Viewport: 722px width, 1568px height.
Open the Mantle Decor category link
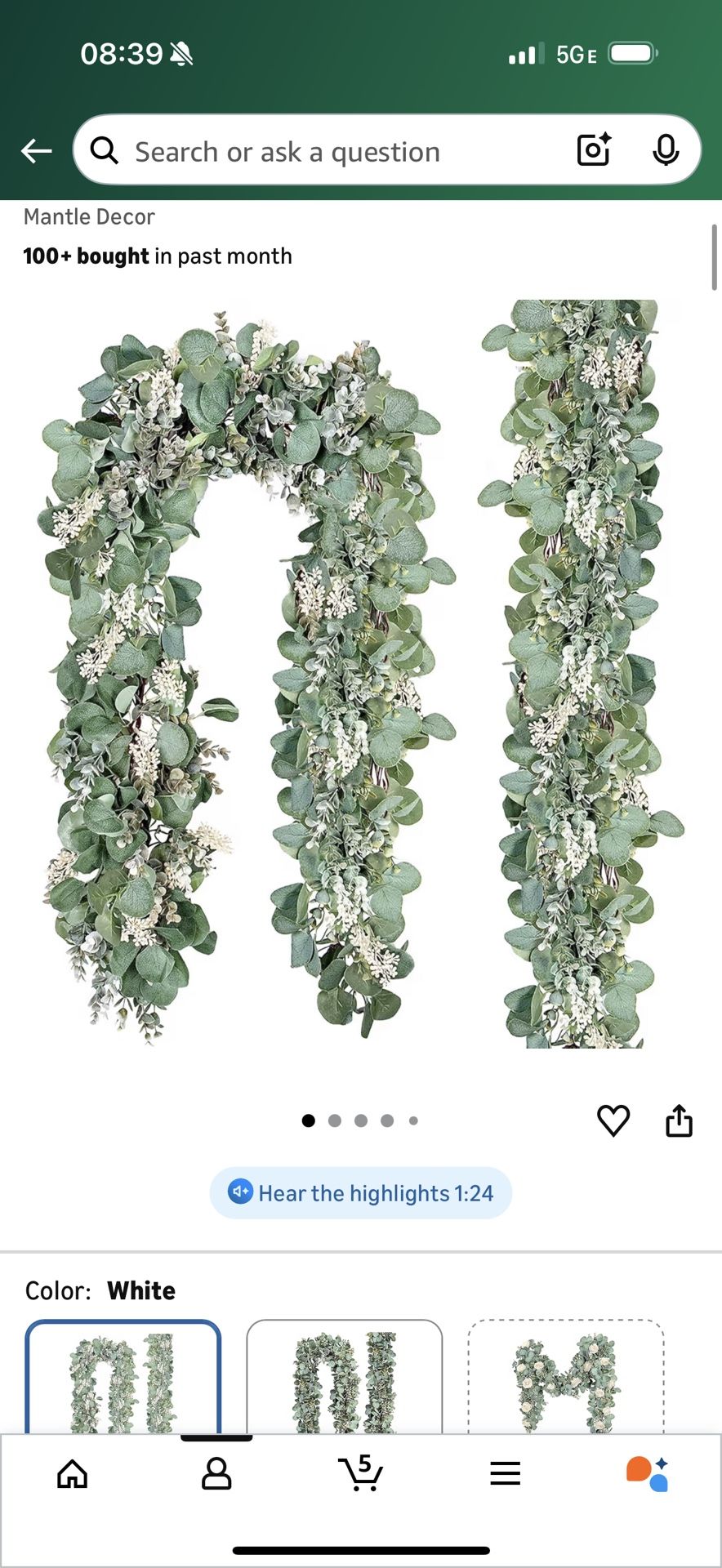pyautogui.click(x=88, y=216)
